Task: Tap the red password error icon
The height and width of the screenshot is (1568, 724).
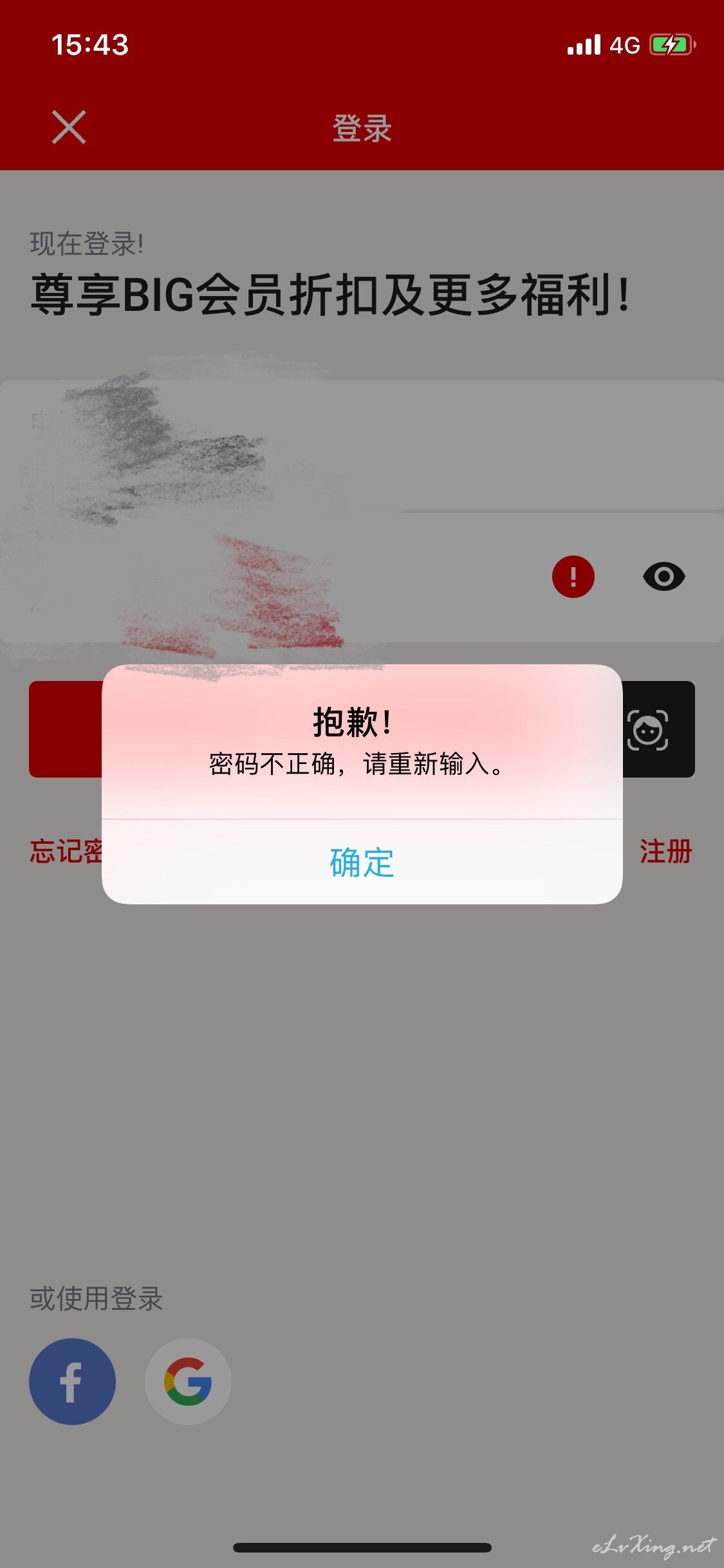Action: (573, 577)
